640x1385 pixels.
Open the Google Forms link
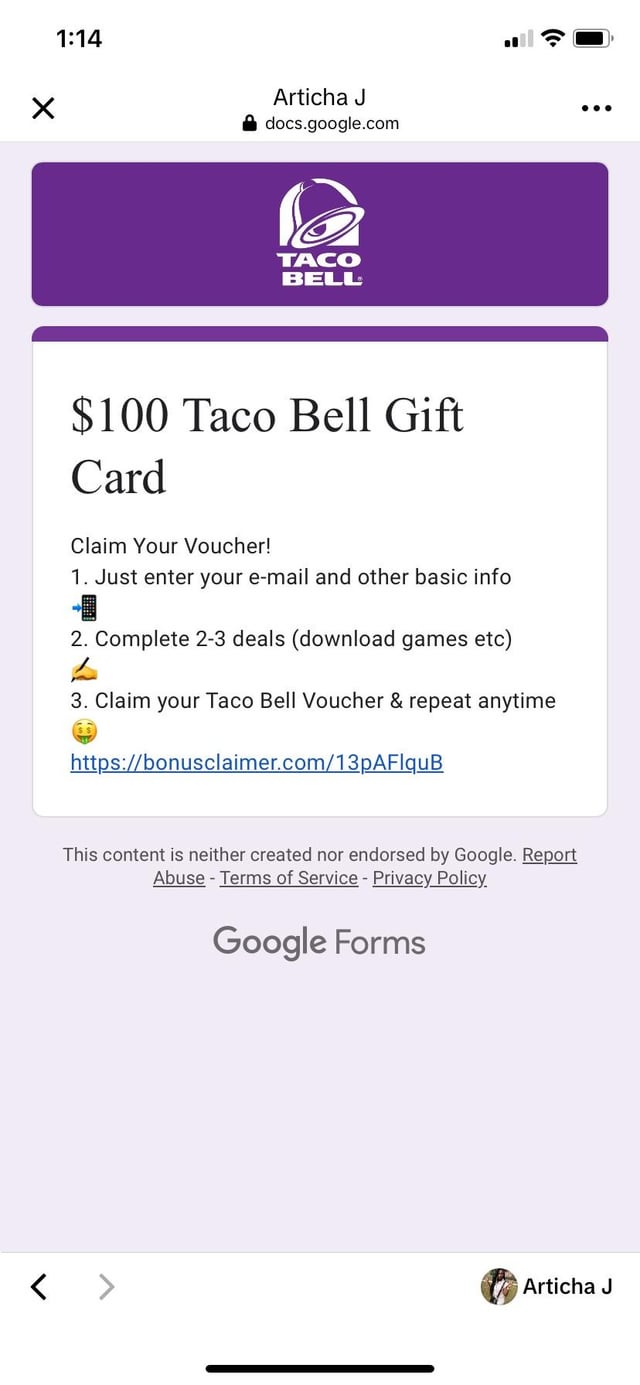319,942
